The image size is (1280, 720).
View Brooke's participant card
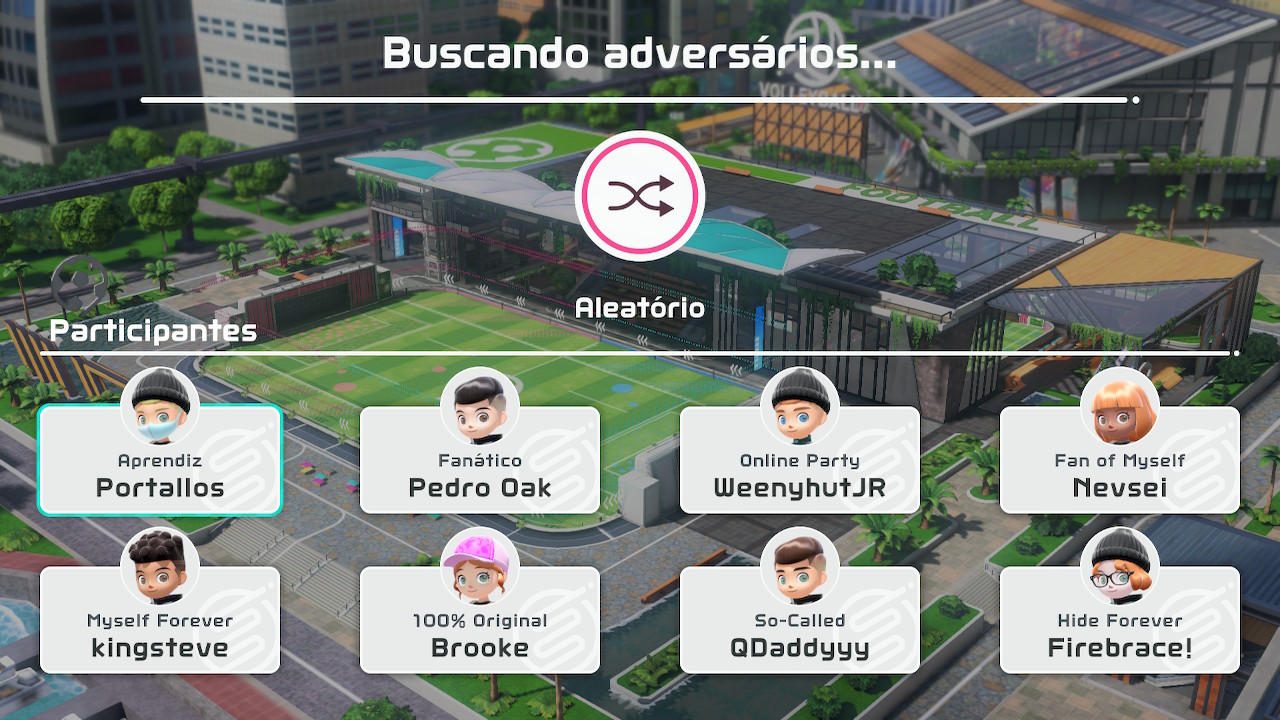coord(480,622)
